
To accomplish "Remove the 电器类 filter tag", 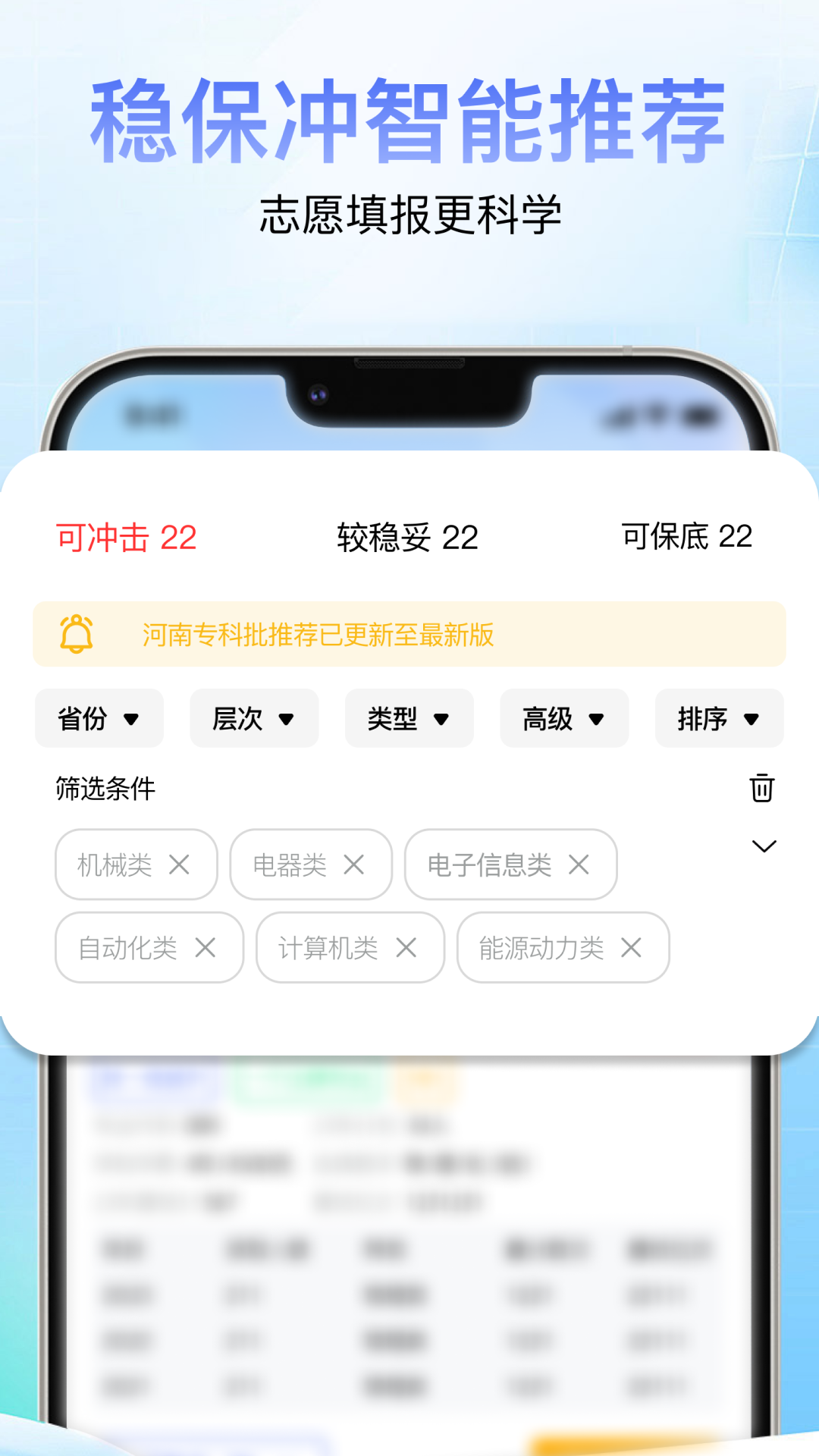I will [x=353, y=864].
